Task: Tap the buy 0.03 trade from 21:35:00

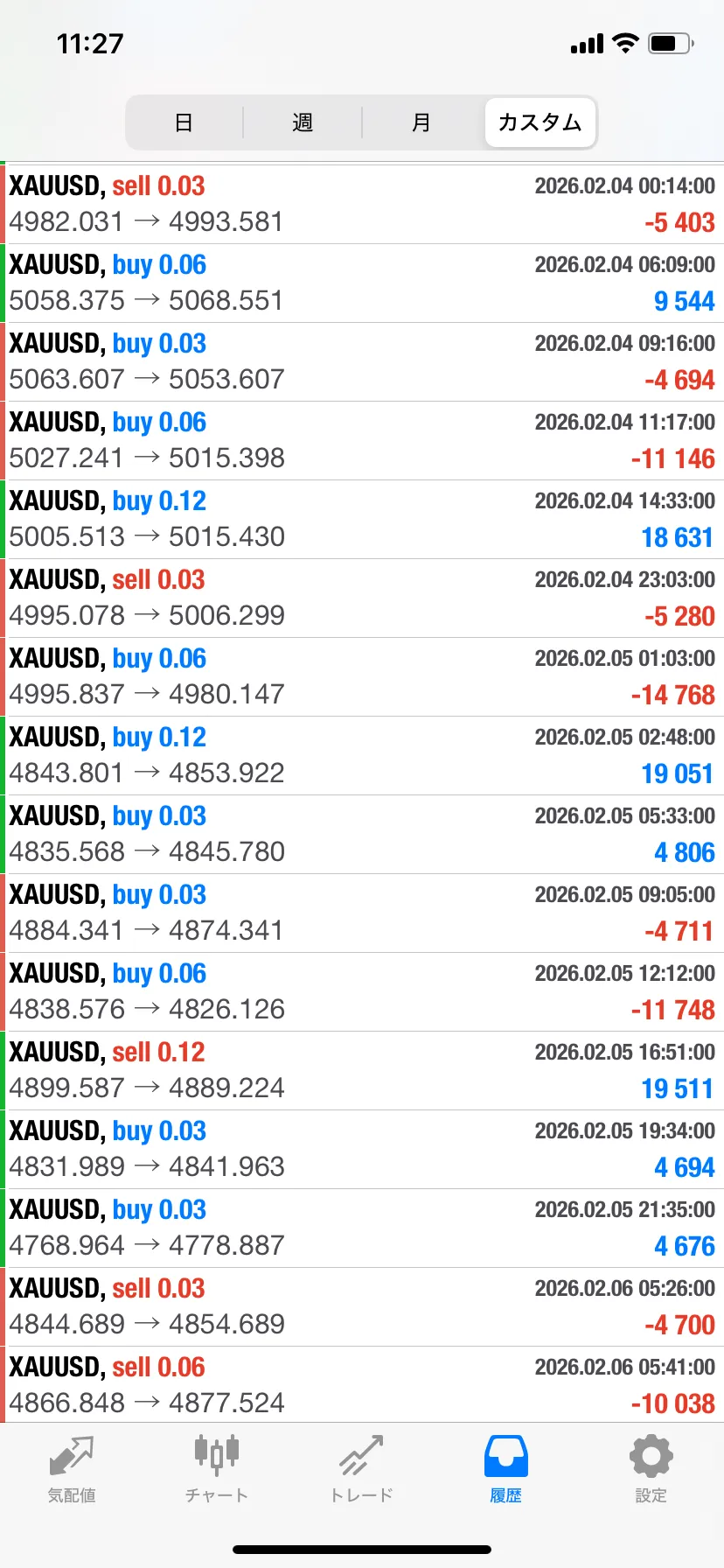Action: pyautogui.click(x=362, y=1228)
